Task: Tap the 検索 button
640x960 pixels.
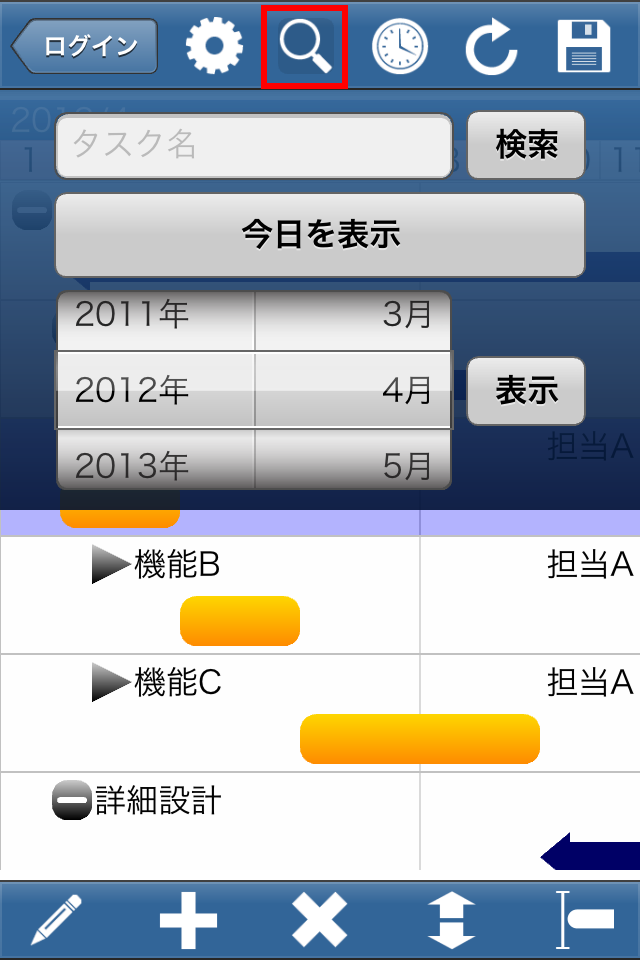Action: tap(526, 146)
